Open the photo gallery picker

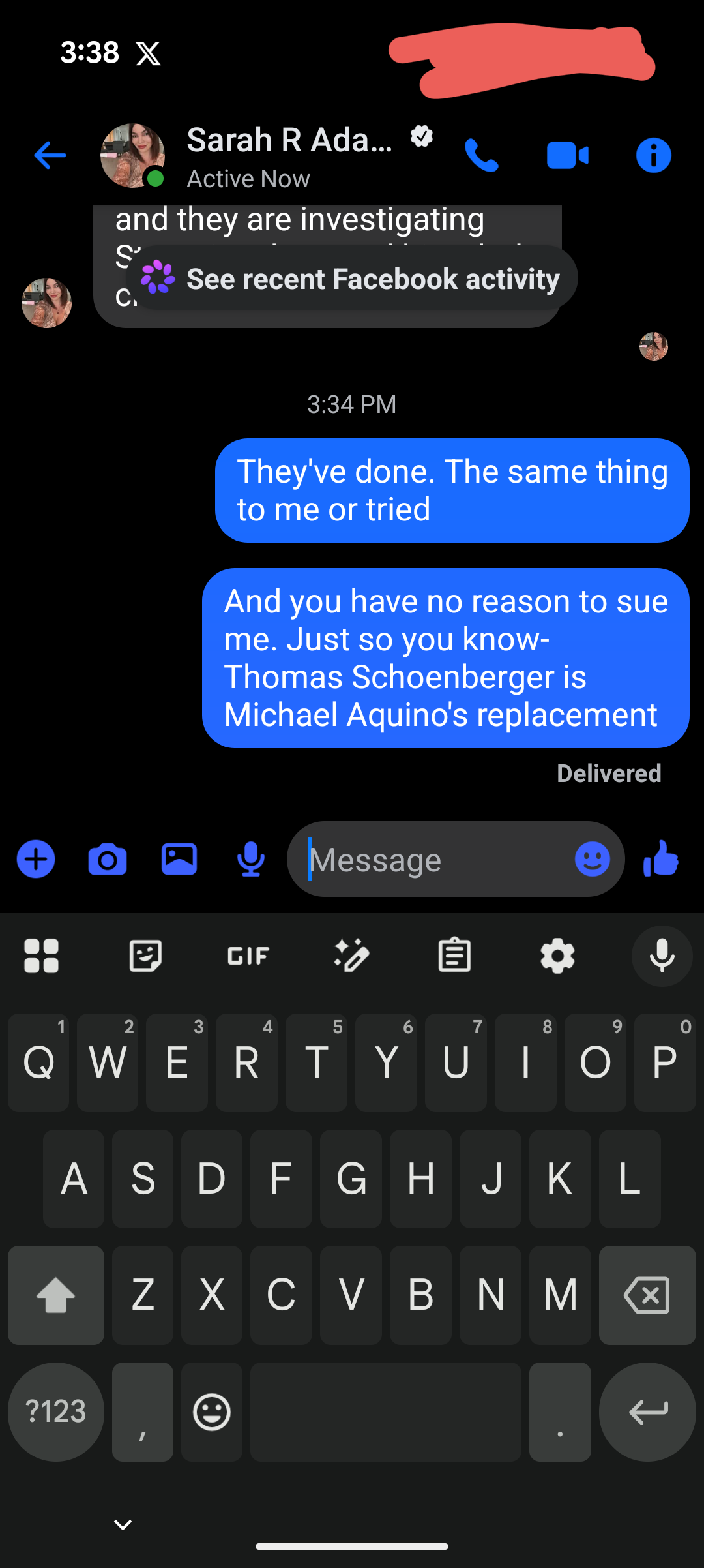(x=179, y=860)
